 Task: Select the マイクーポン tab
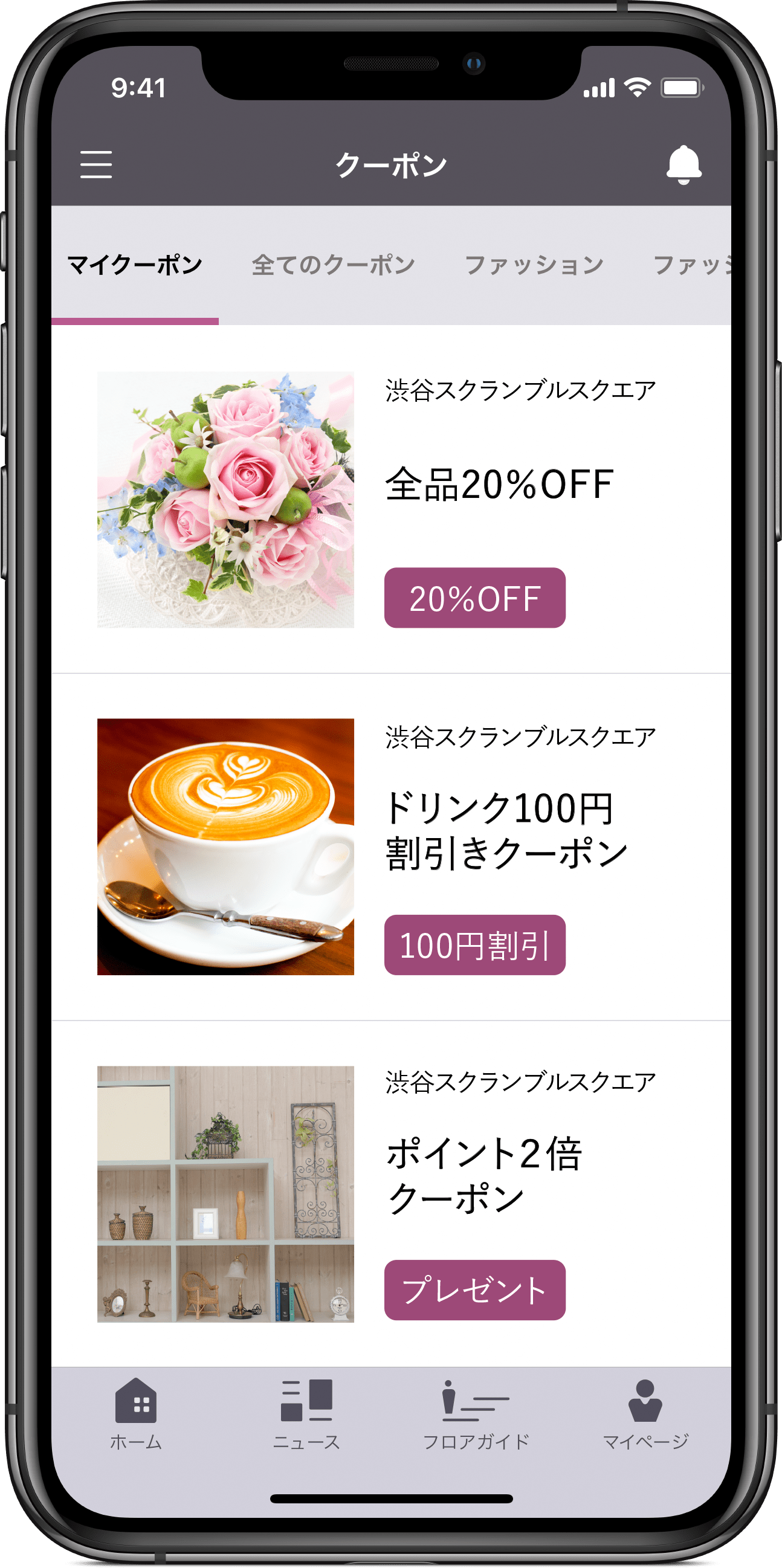click(x=135, y=265)
